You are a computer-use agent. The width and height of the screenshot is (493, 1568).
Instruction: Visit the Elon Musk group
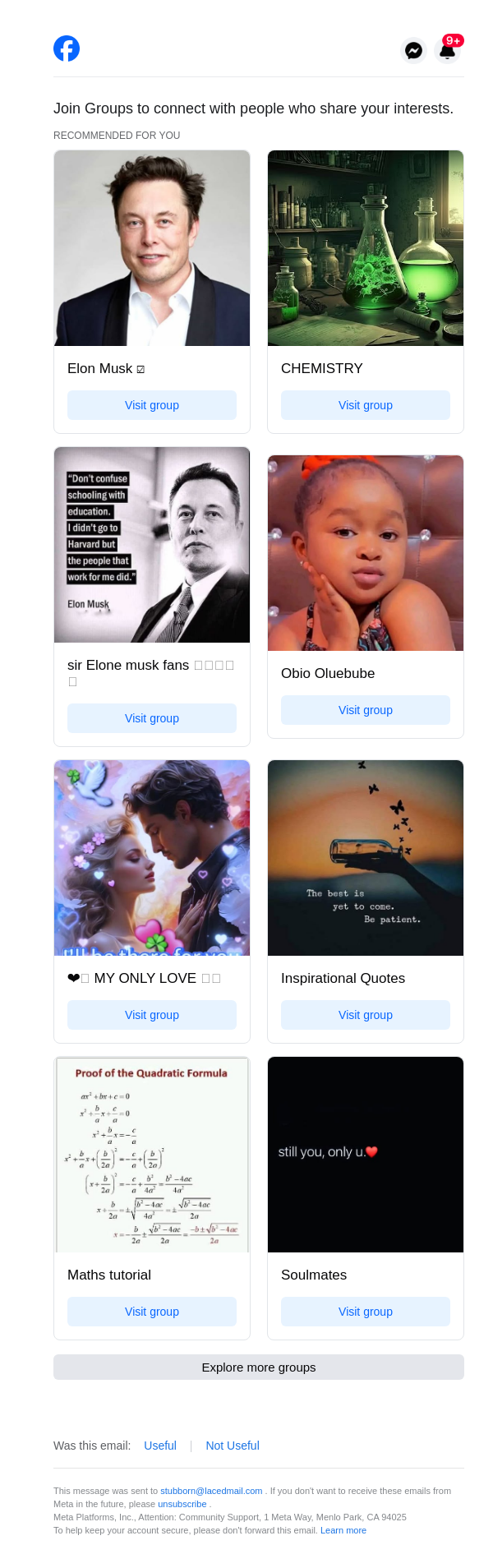[152, 405]
